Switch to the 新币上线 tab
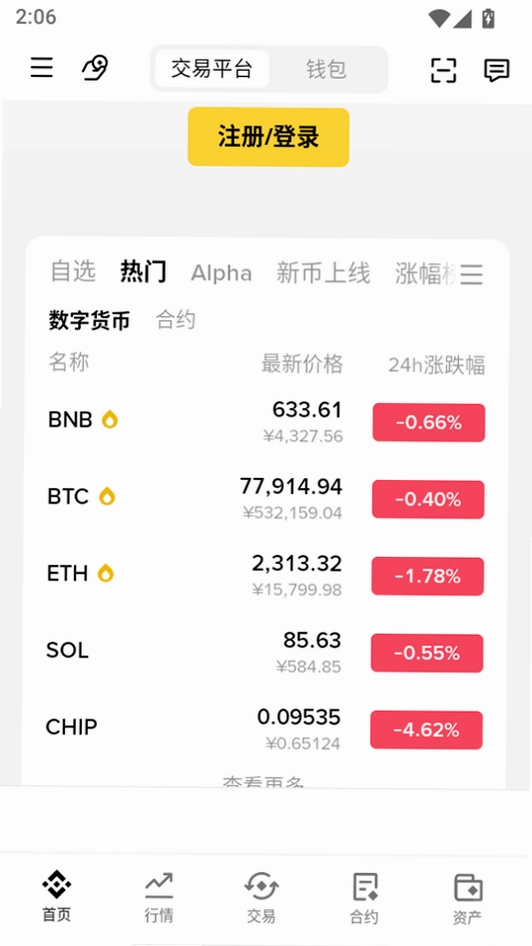This screenshot has width=532, height=946. (323, 273)
